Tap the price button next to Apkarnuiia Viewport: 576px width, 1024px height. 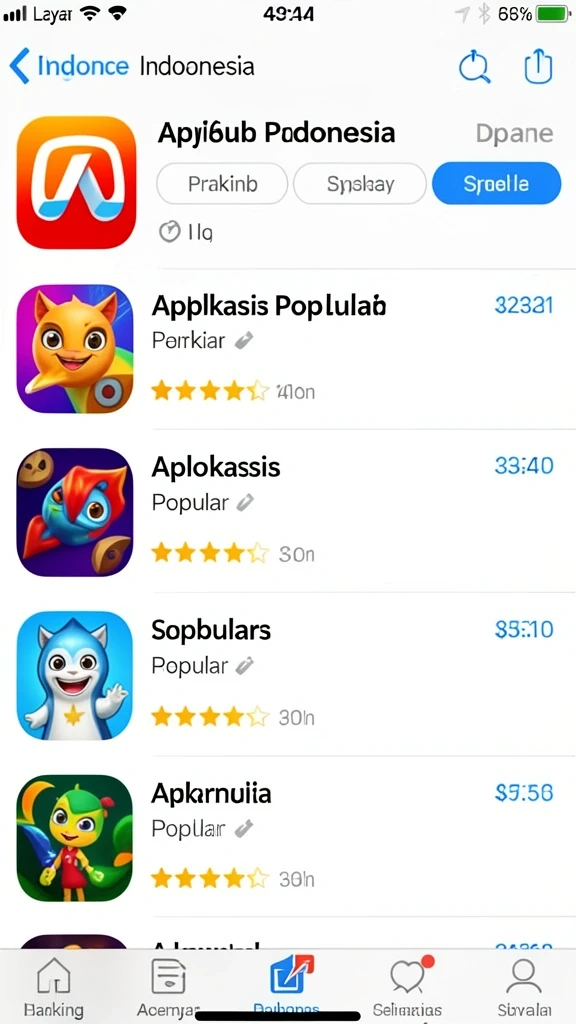pos(524,793)
